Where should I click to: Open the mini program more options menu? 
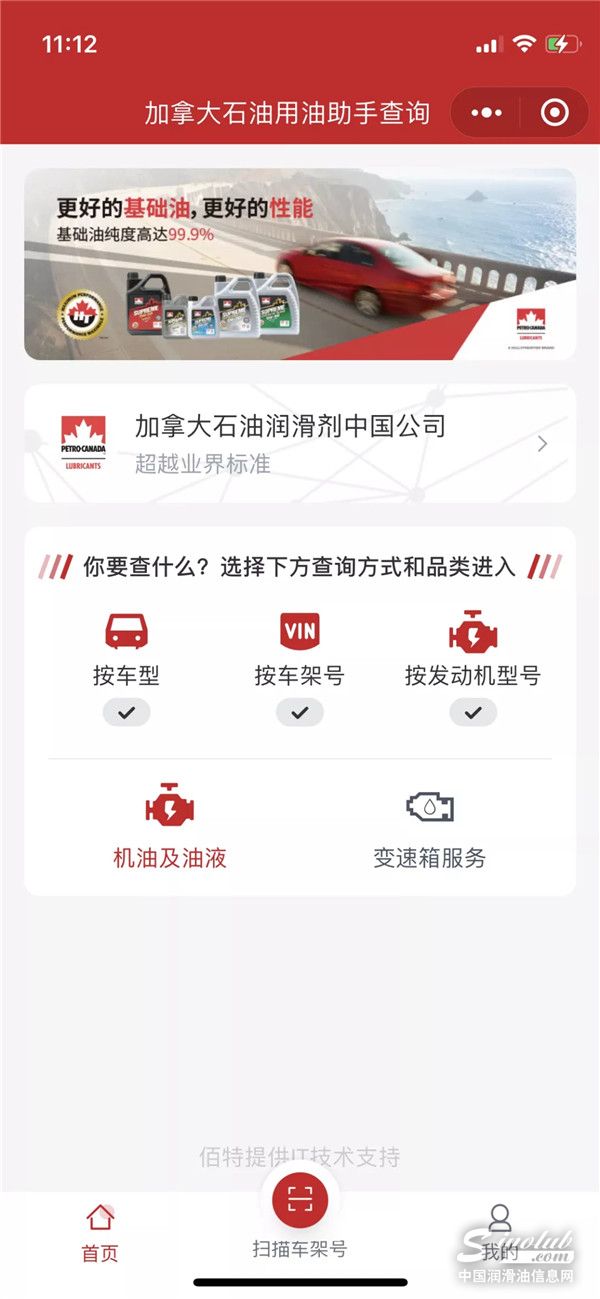(487, 112)
